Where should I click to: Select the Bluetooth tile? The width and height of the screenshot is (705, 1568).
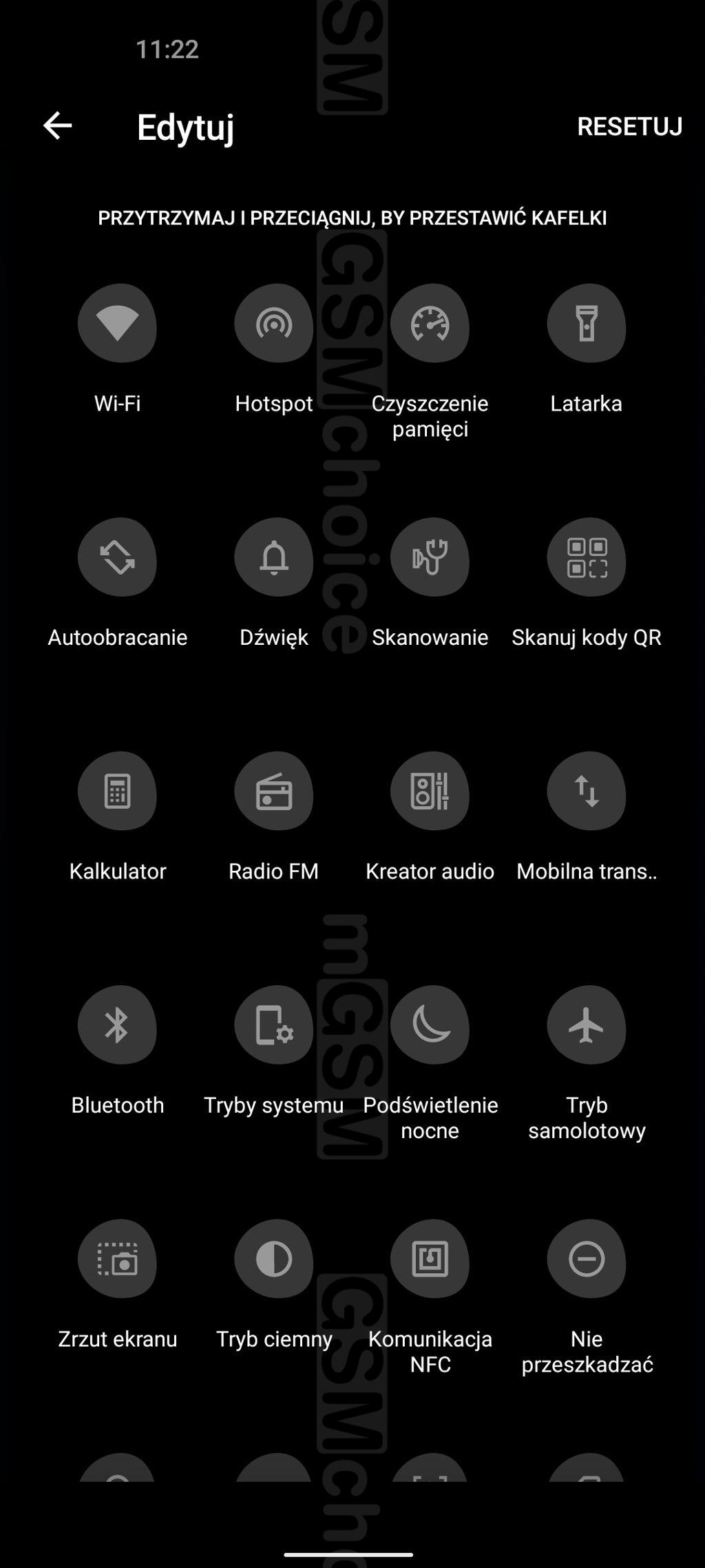(x=117, y=1024)
